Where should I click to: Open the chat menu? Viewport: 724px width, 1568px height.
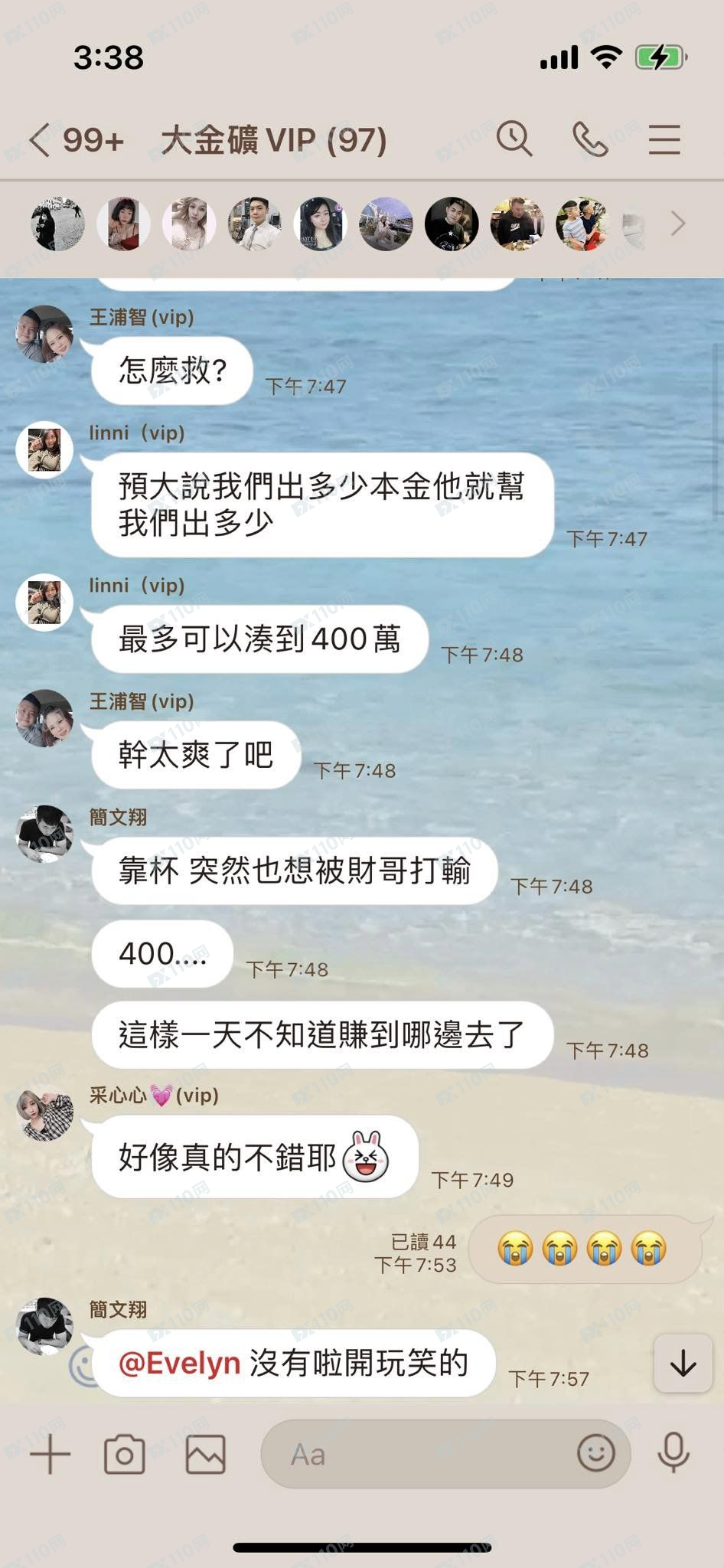pos(664,139)
